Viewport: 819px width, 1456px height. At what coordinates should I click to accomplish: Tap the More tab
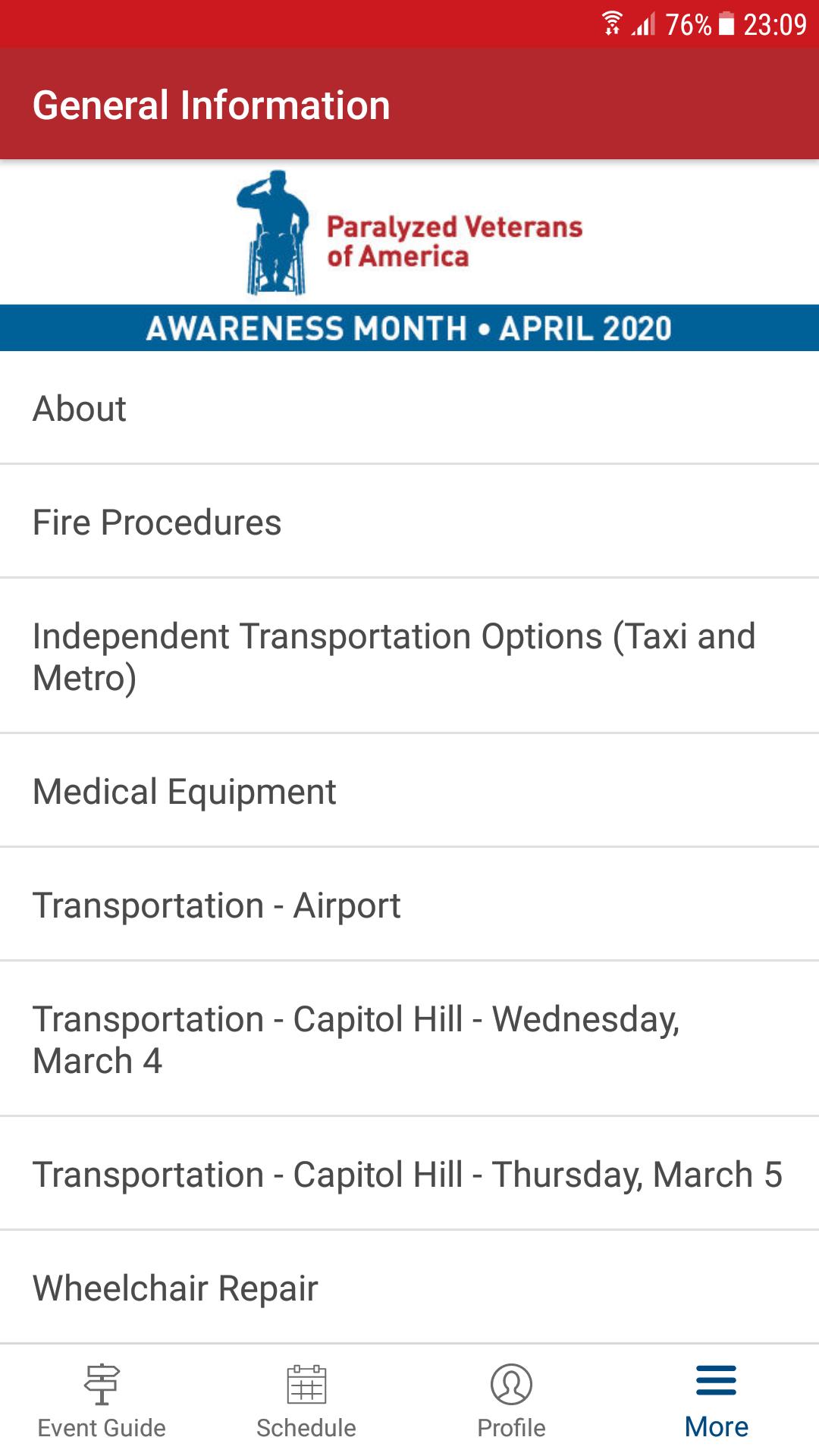point(717,1401)
